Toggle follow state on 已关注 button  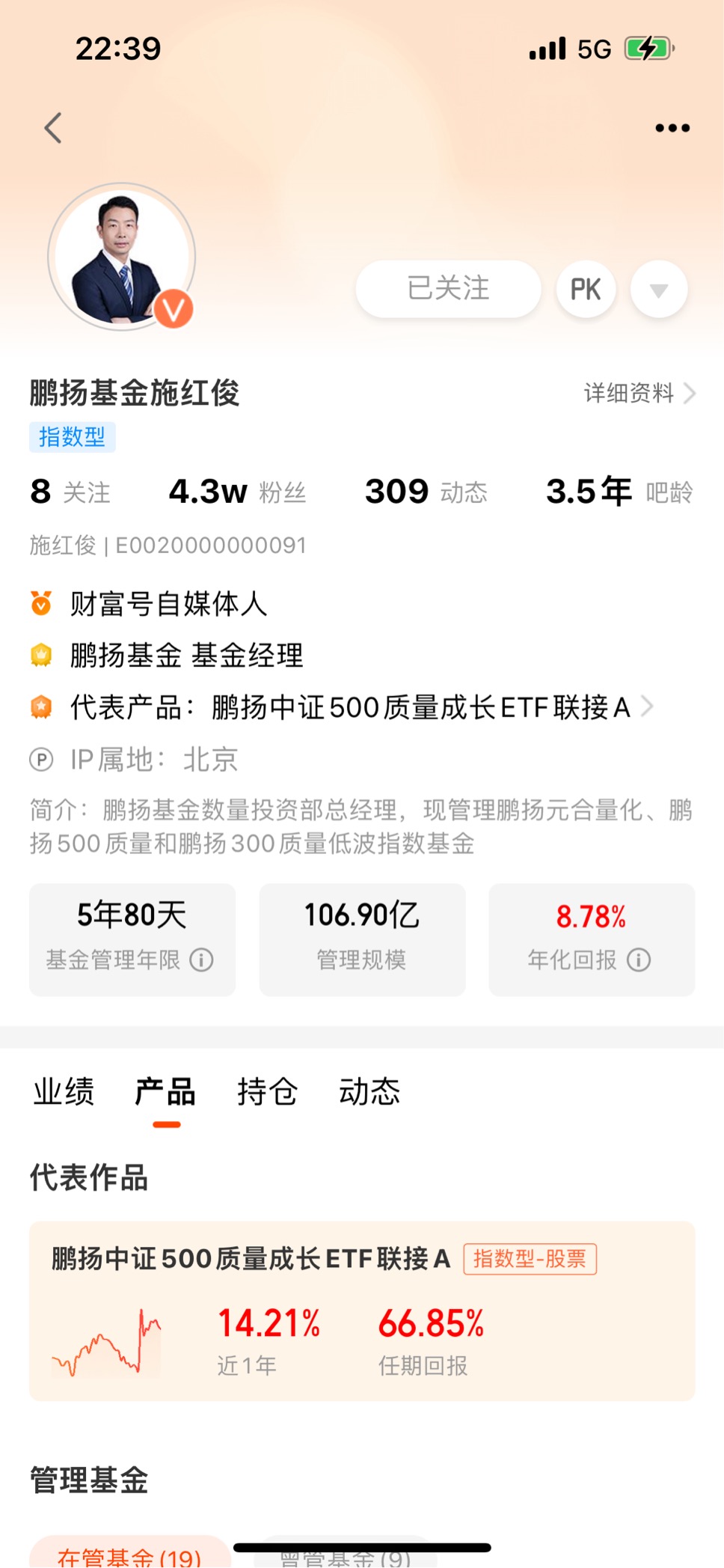[x=447, y=289]
